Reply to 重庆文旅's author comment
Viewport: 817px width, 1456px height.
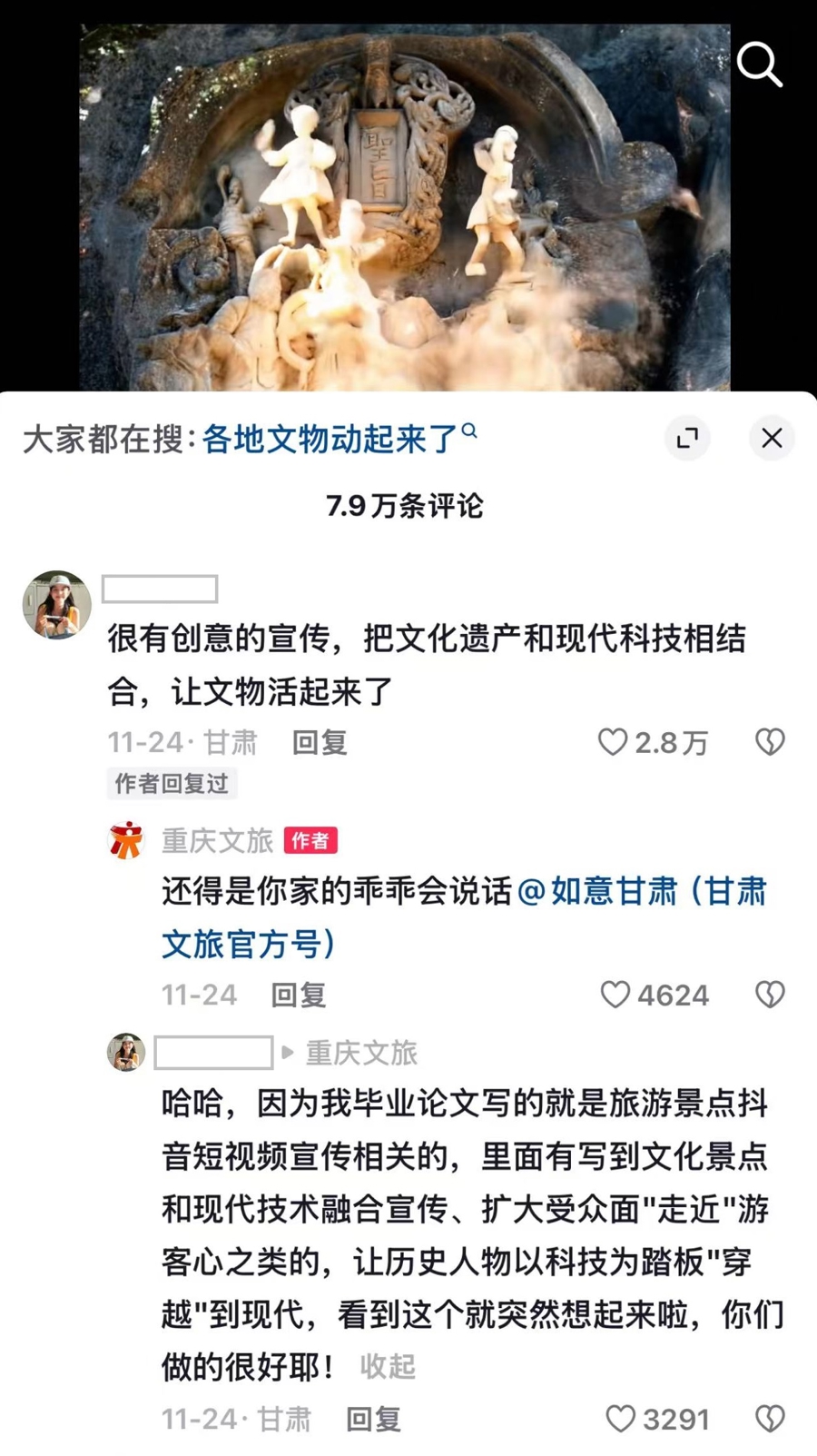(x=299, y=995)
